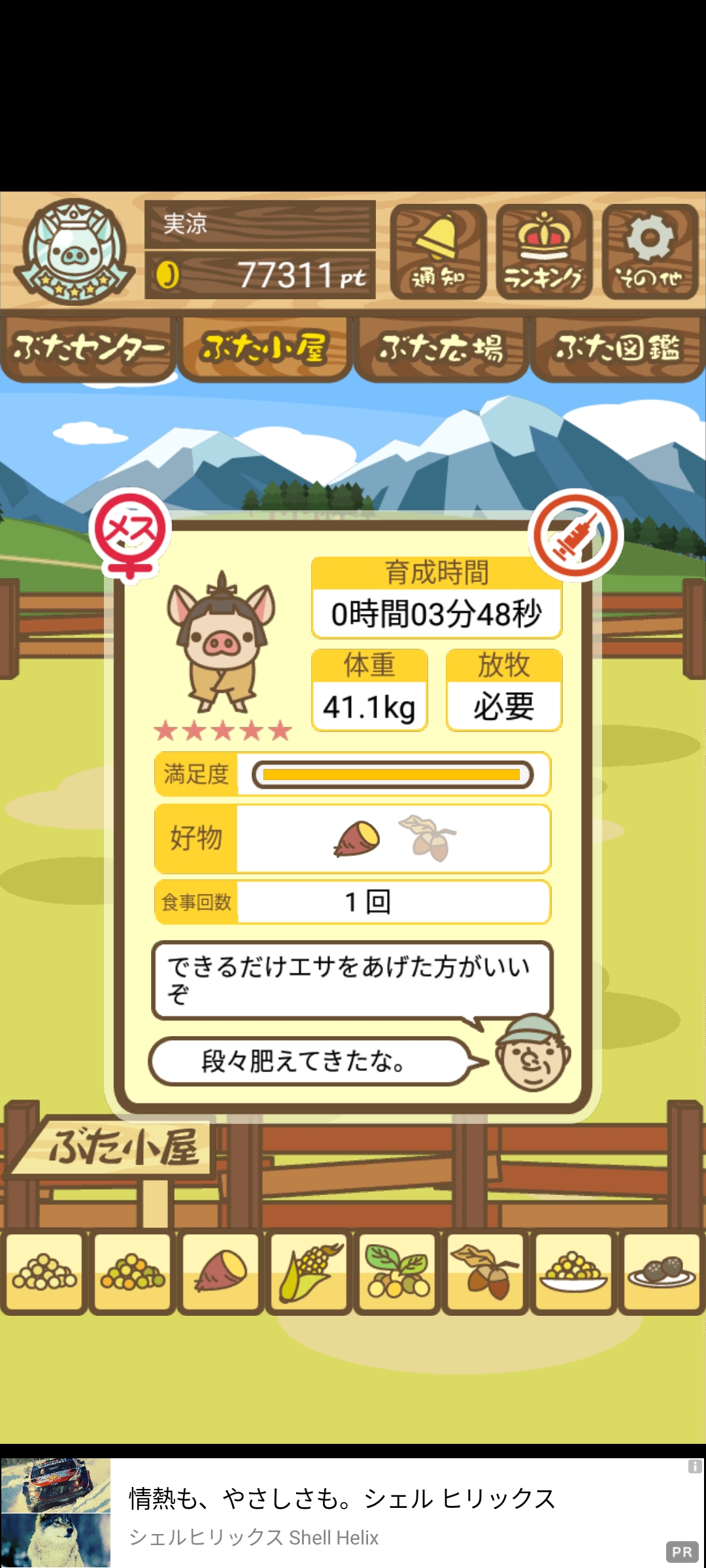Switch to the ぶたセンター tab
Image resolution: width=706 pixels, height=1568 pixels.
click(x=88, y=348)
